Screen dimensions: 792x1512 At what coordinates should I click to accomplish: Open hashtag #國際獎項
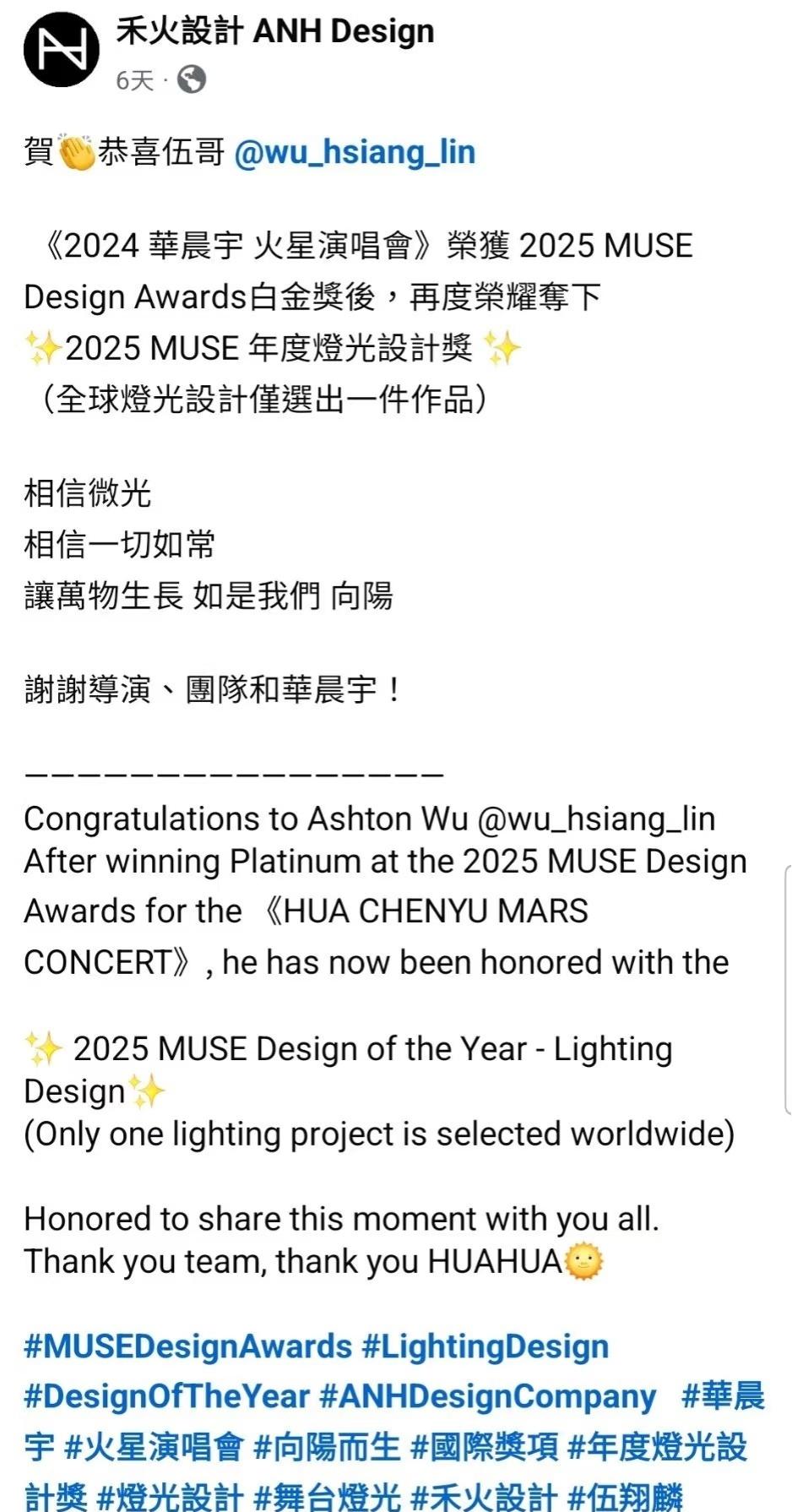[484, 1447]
